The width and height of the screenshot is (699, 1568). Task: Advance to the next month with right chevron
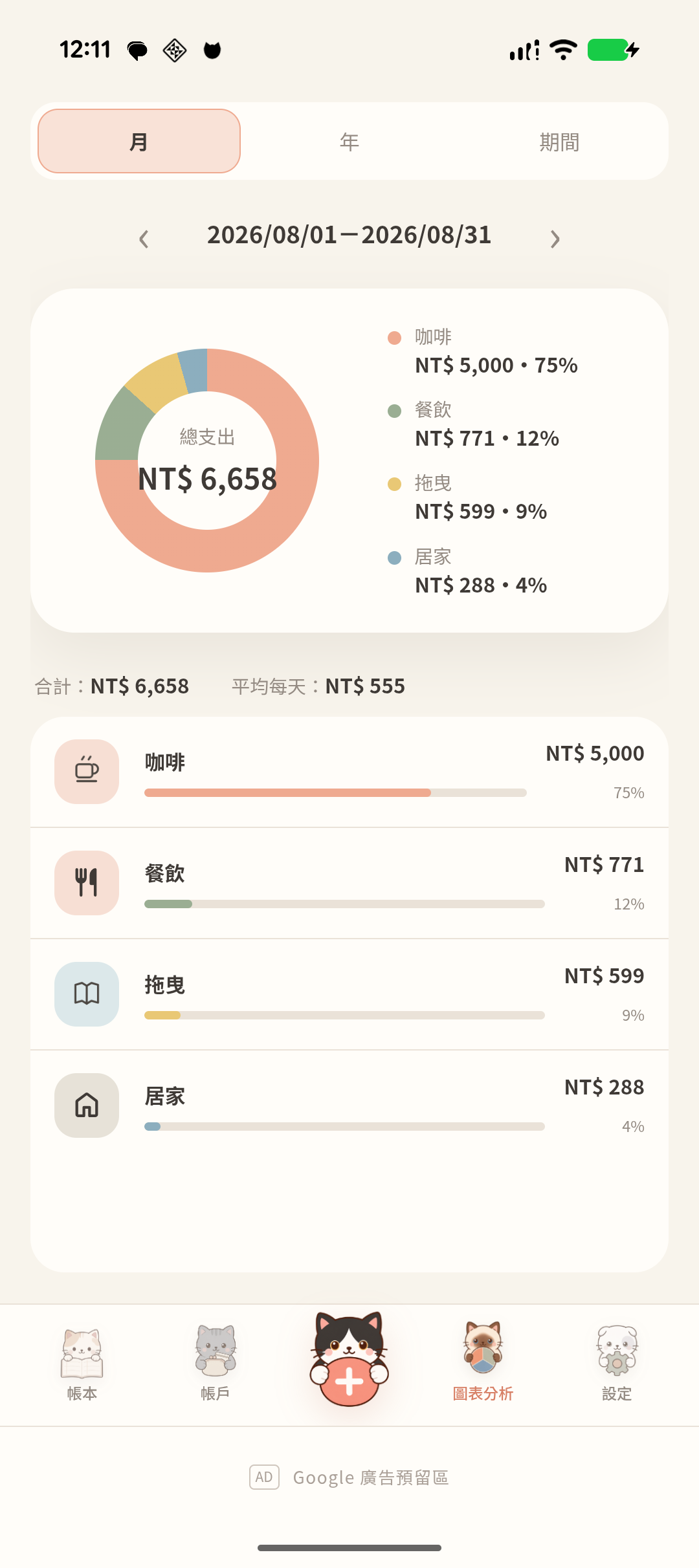click(555, 239)
